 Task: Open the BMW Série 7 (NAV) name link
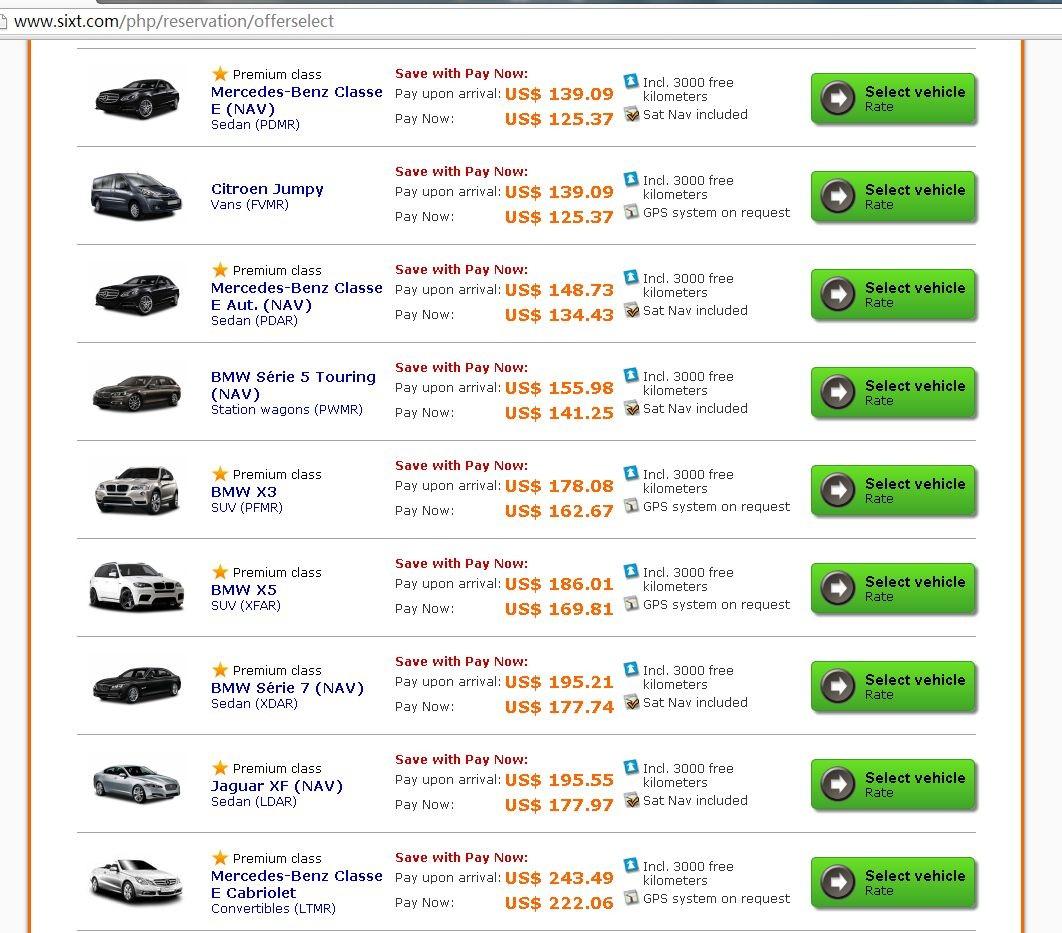pos(286,688)
